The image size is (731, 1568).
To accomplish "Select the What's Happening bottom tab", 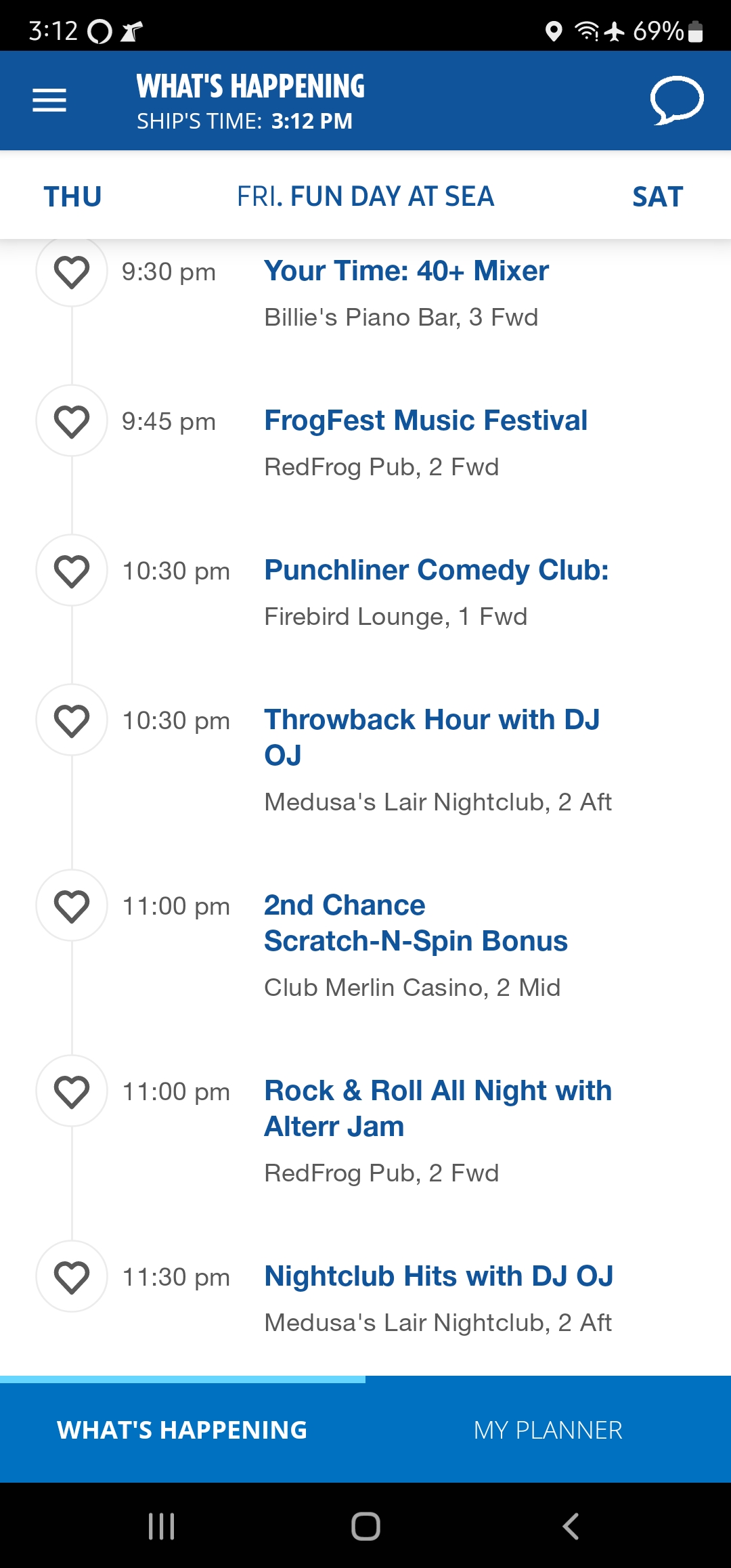I will (183, 1430).
